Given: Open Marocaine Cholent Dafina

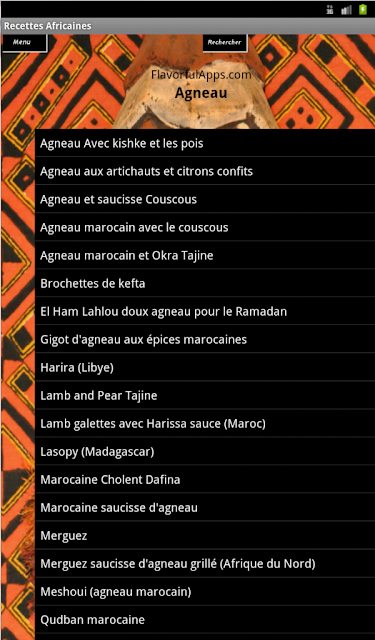Looking at the screenshot, I should [205, 480].
